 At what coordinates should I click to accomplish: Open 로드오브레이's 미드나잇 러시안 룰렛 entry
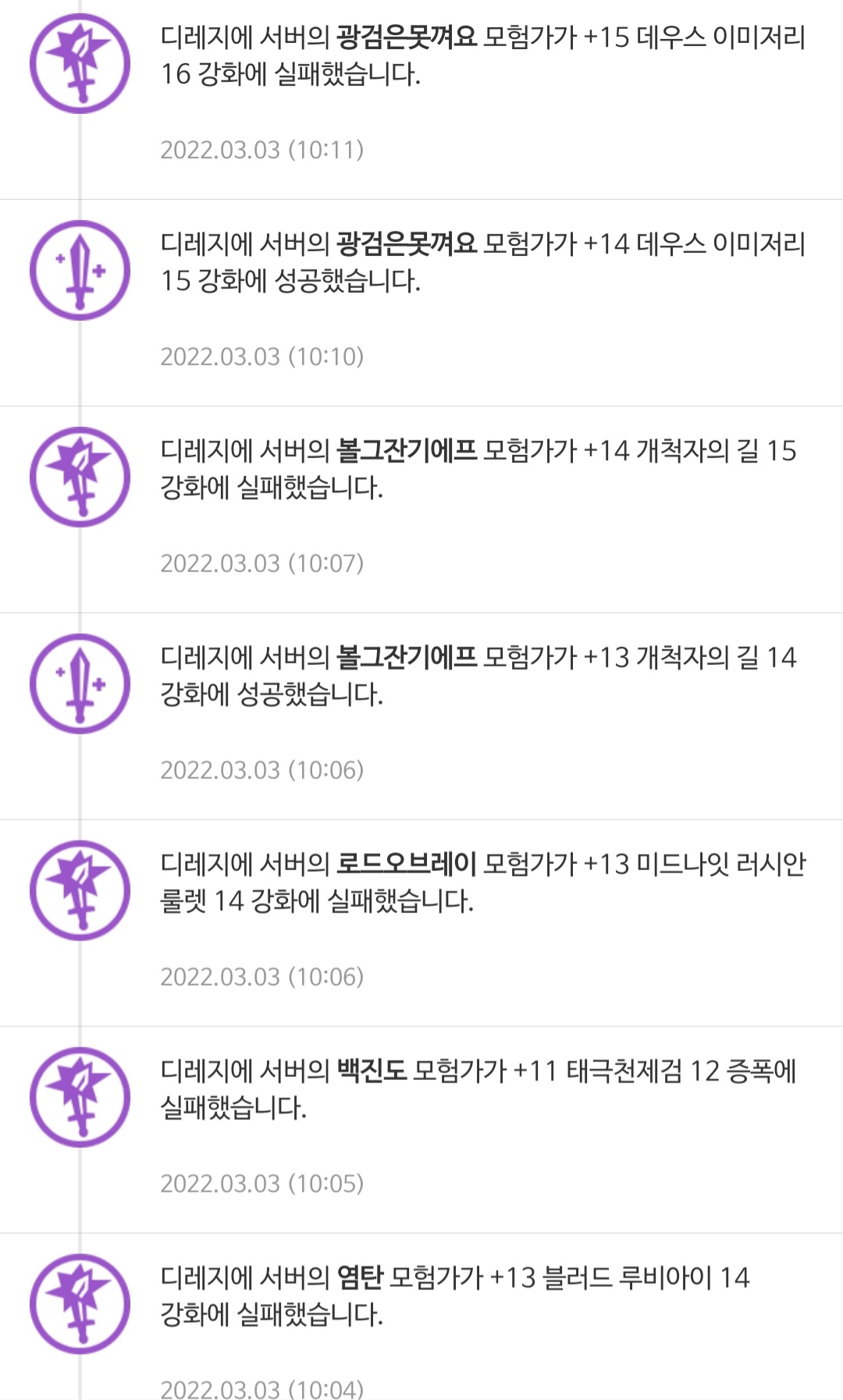click(421, 923)
